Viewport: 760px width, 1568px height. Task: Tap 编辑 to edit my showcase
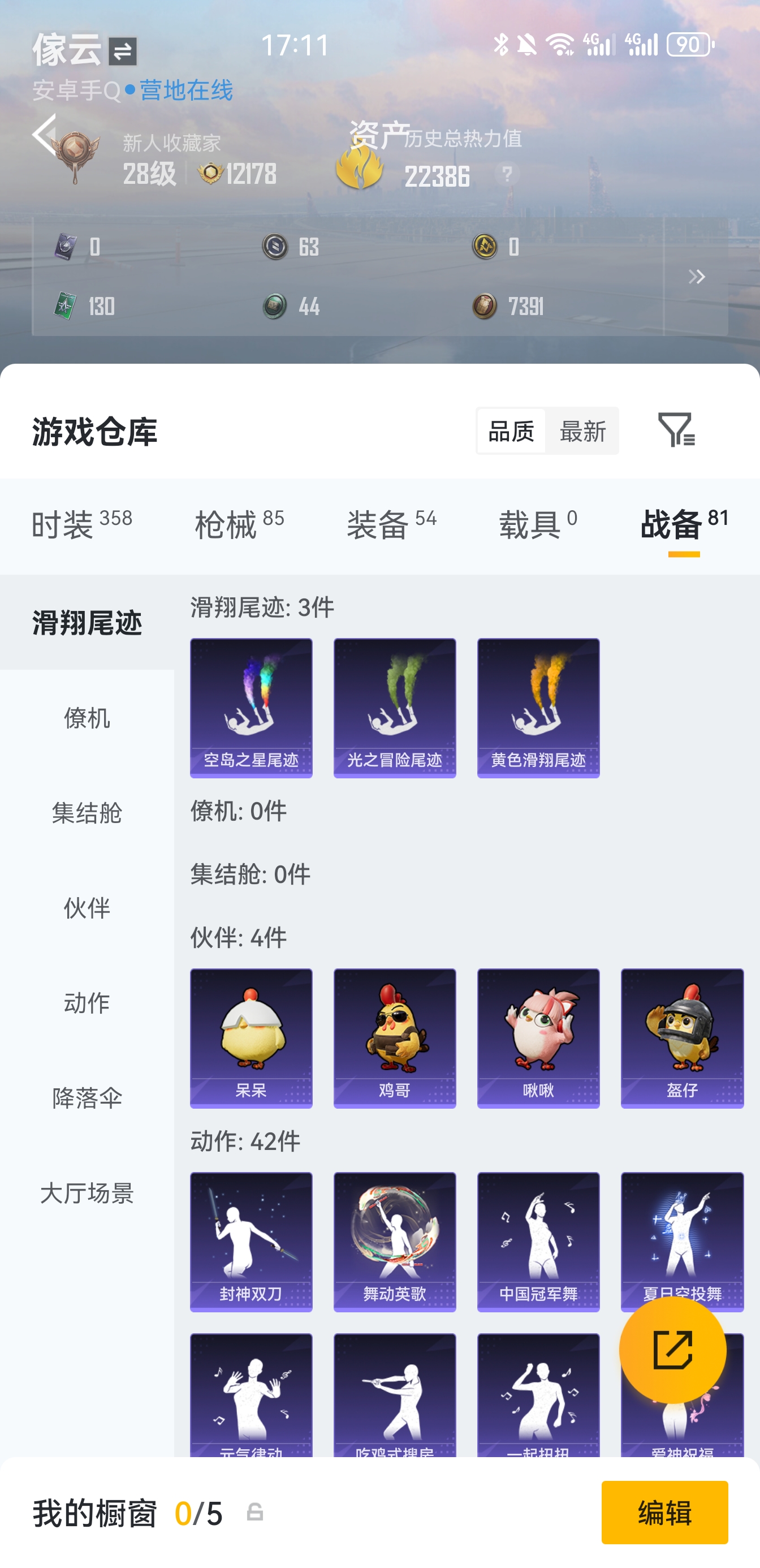tap(664, 1512)
